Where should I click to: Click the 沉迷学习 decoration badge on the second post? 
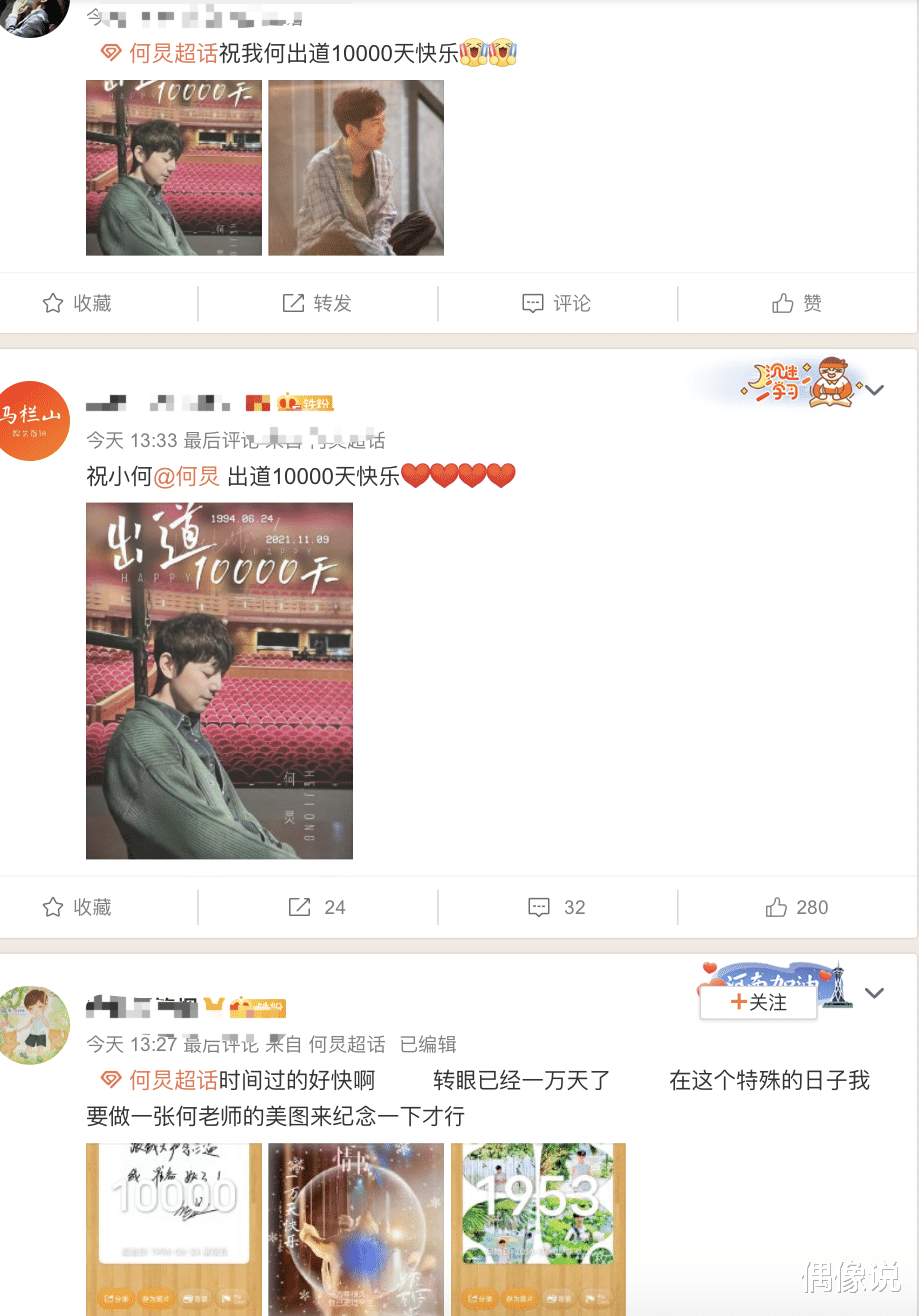coord(799,381)
